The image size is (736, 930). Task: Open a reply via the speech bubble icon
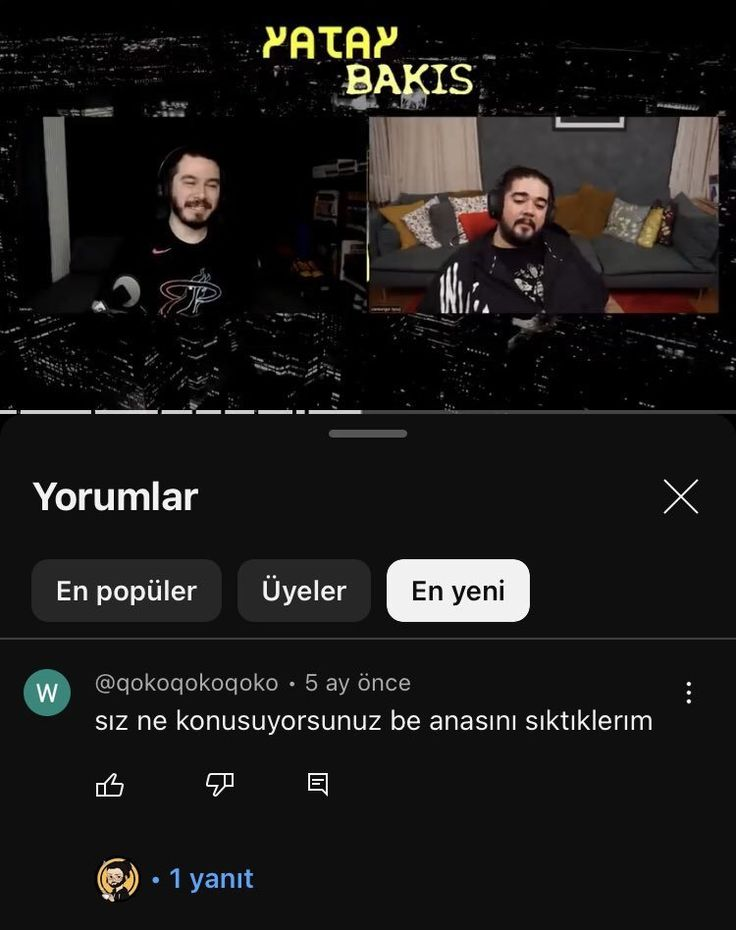[316, 783]
